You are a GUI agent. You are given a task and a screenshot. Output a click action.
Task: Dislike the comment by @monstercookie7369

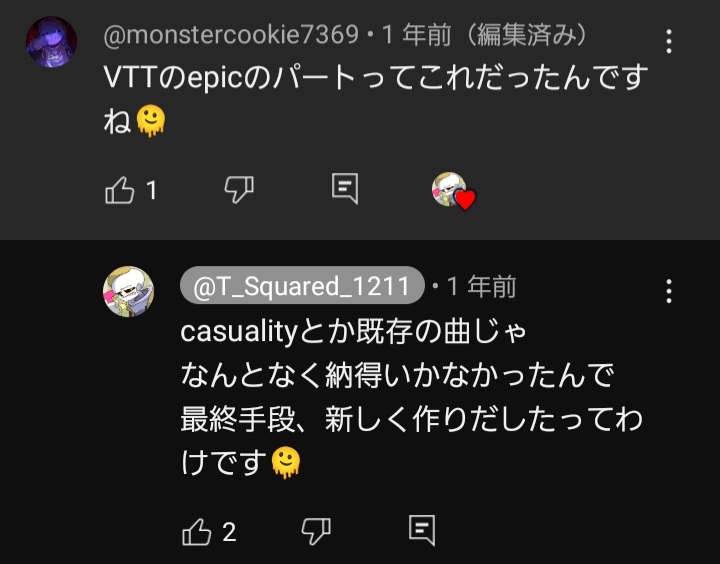coord(238,189)
